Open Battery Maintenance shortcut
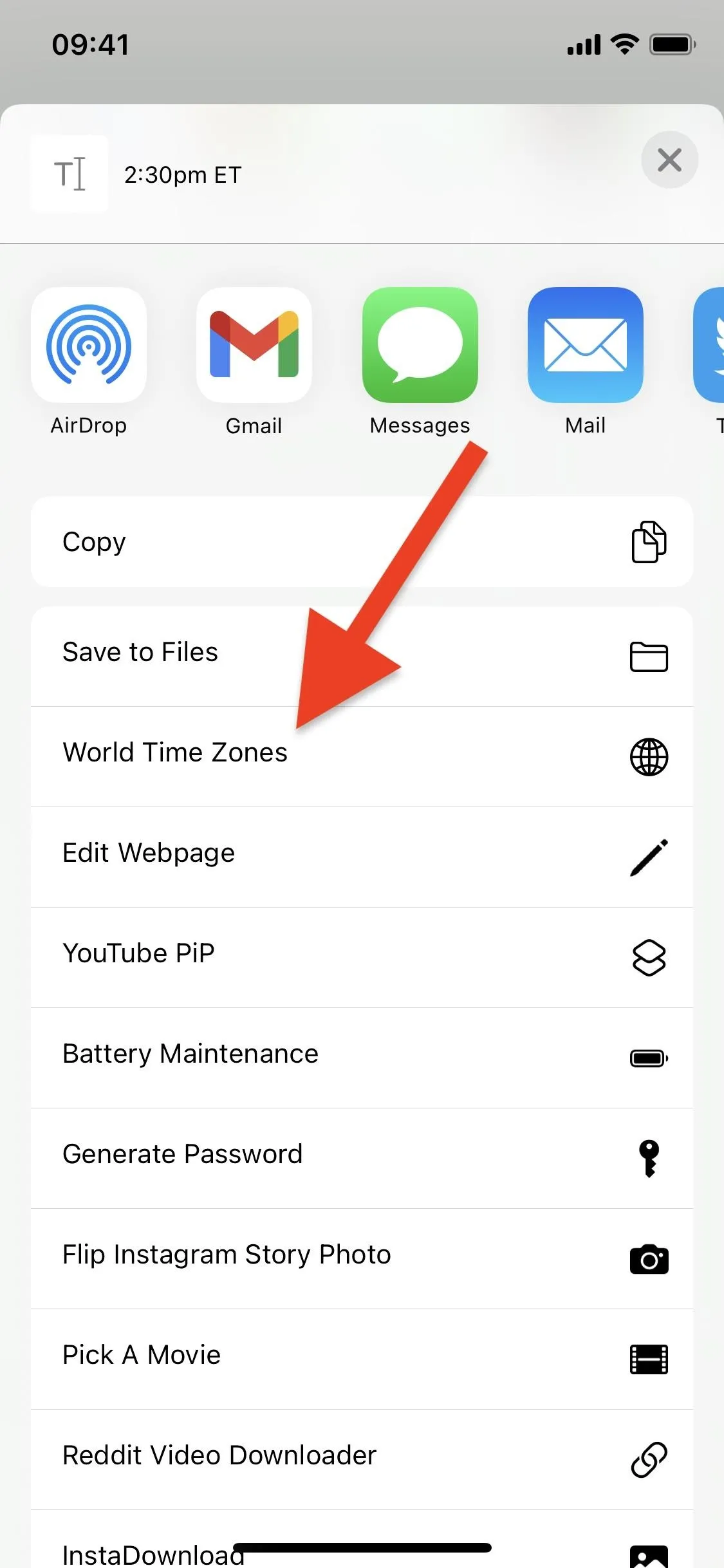The image size is (724, 1568). pos(362,1058)
